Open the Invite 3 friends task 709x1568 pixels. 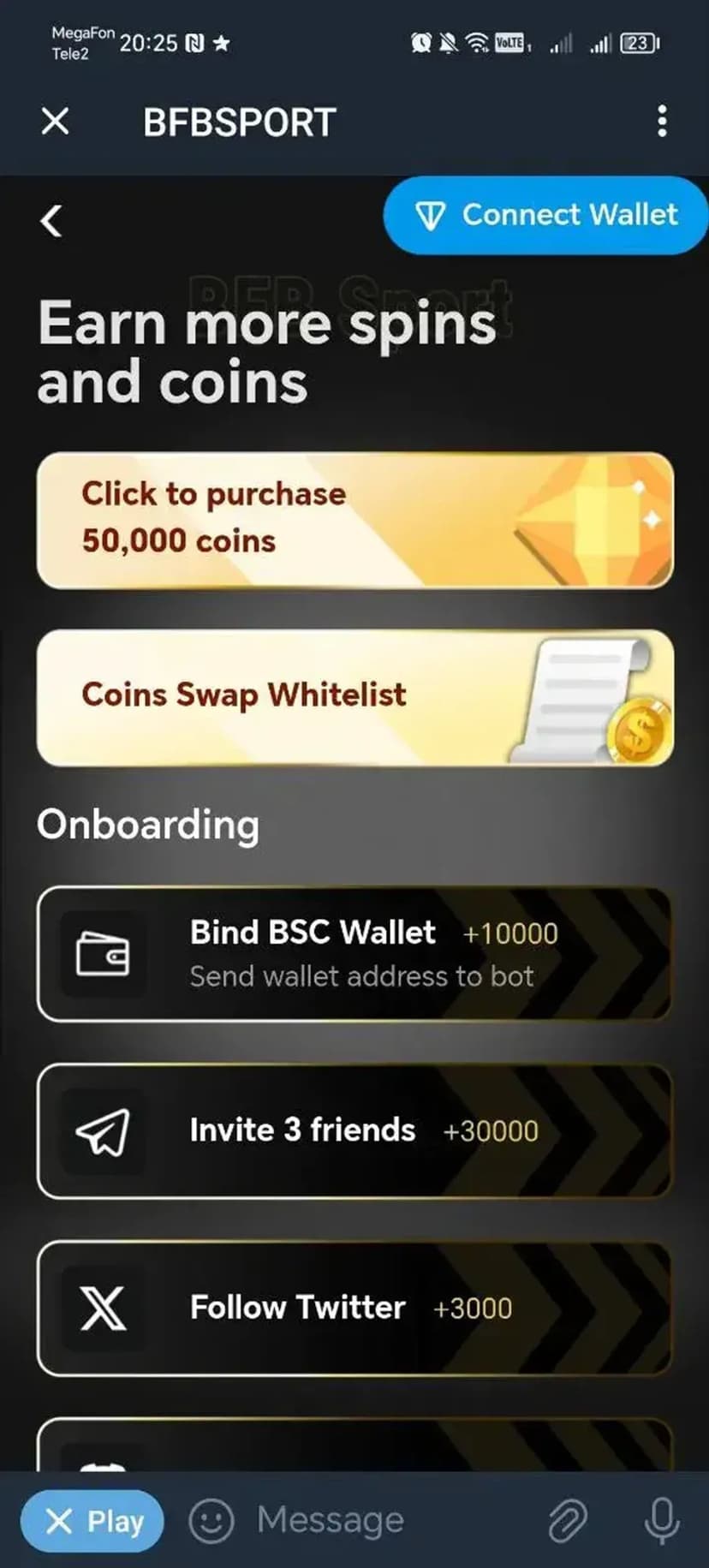[354, 1130]
